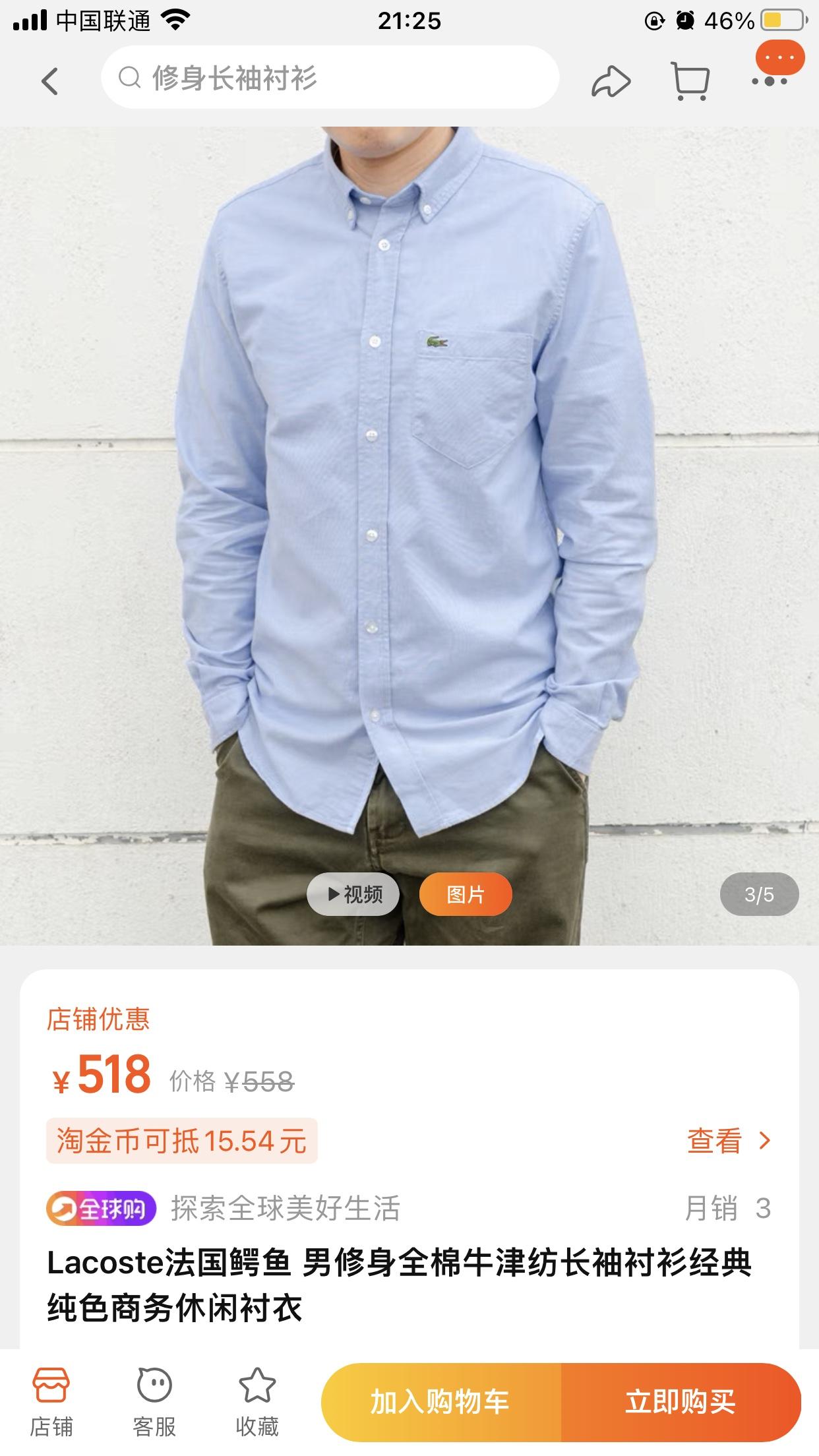This screenshot has height=1456, width=819.
Task: View 淘金币 discount details via 查看
Action: [728, 1141]
